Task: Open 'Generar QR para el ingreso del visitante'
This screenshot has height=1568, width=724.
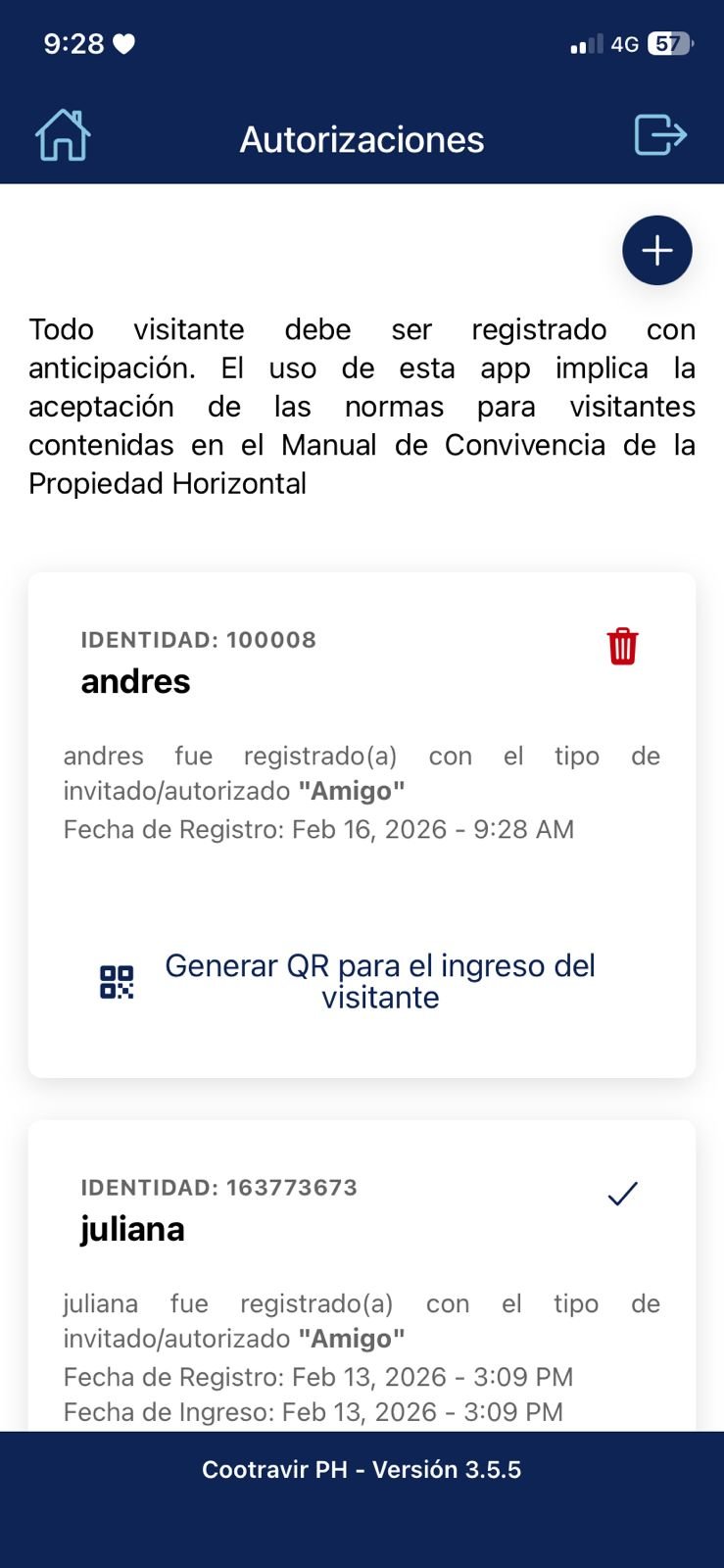Action: (380, 980)
